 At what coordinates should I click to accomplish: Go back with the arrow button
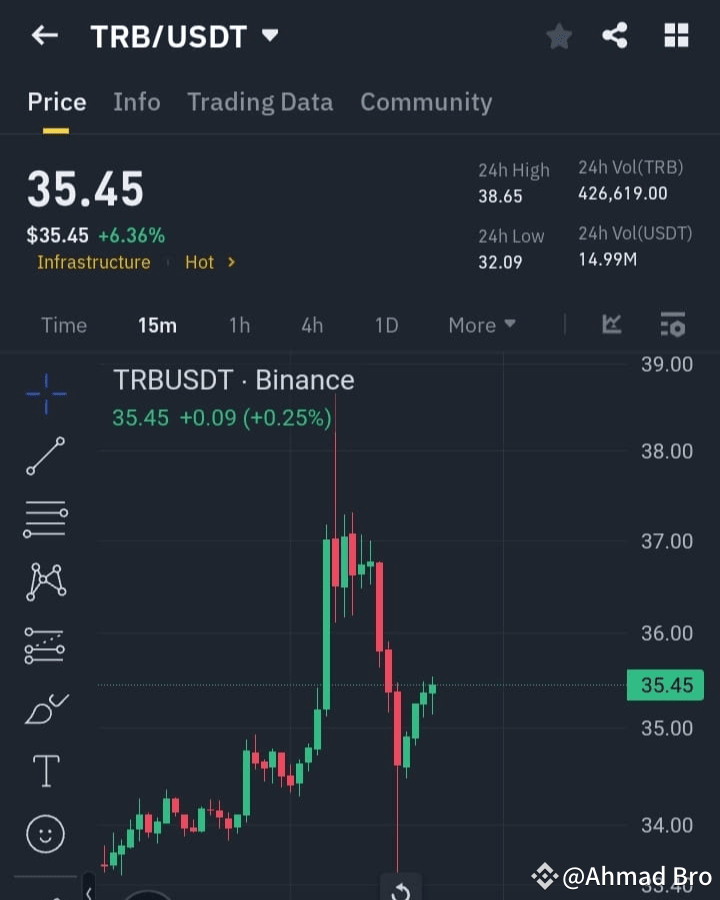pos(43,35)
